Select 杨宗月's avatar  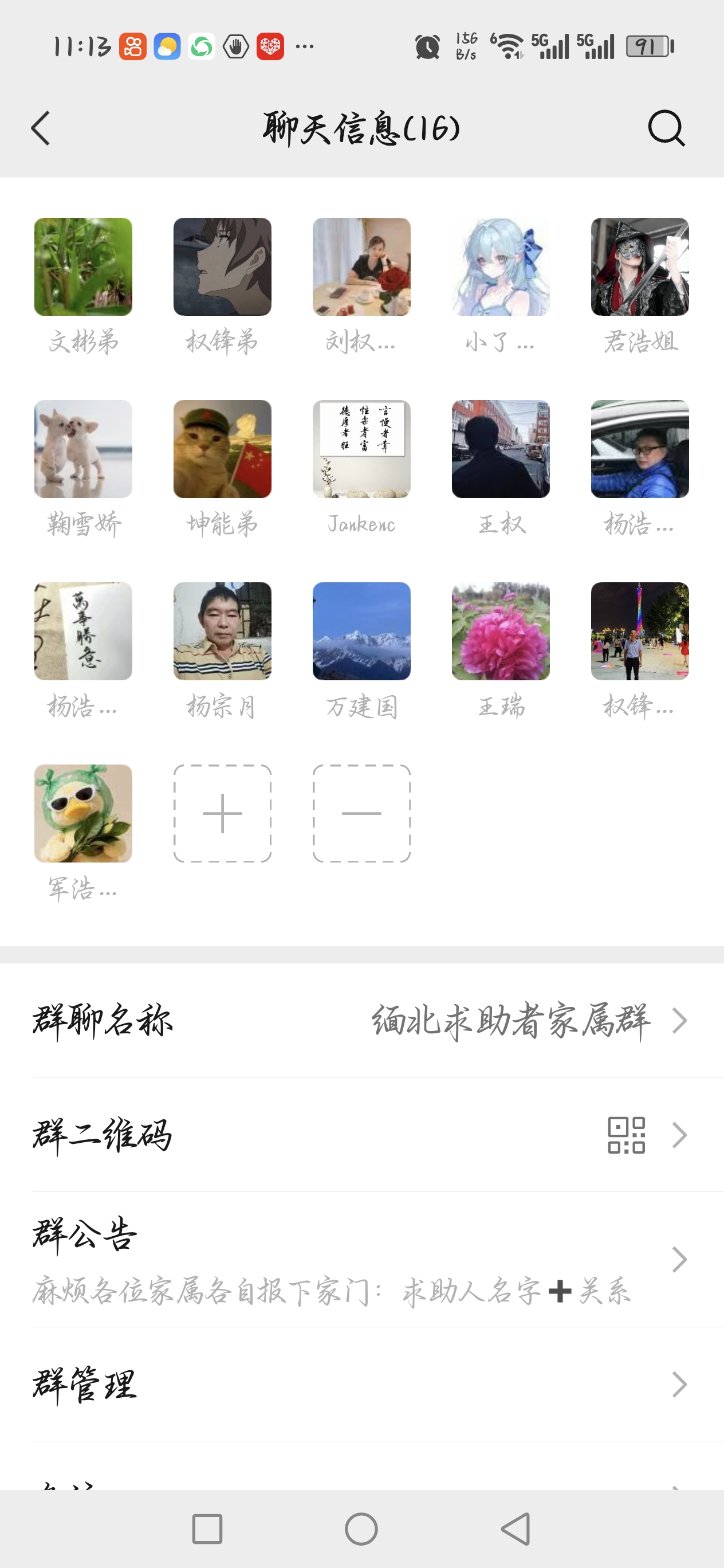222,630
